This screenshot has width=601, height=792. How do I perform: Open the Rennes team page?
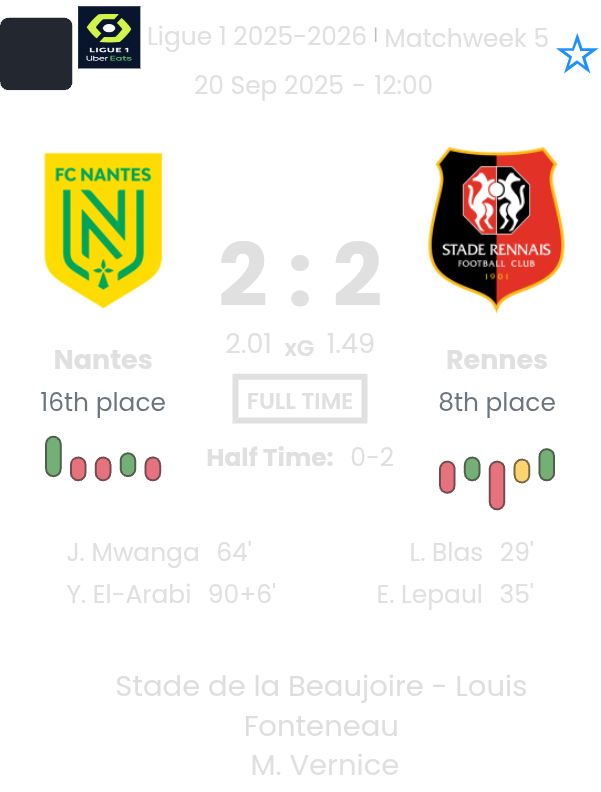point(496,229)
